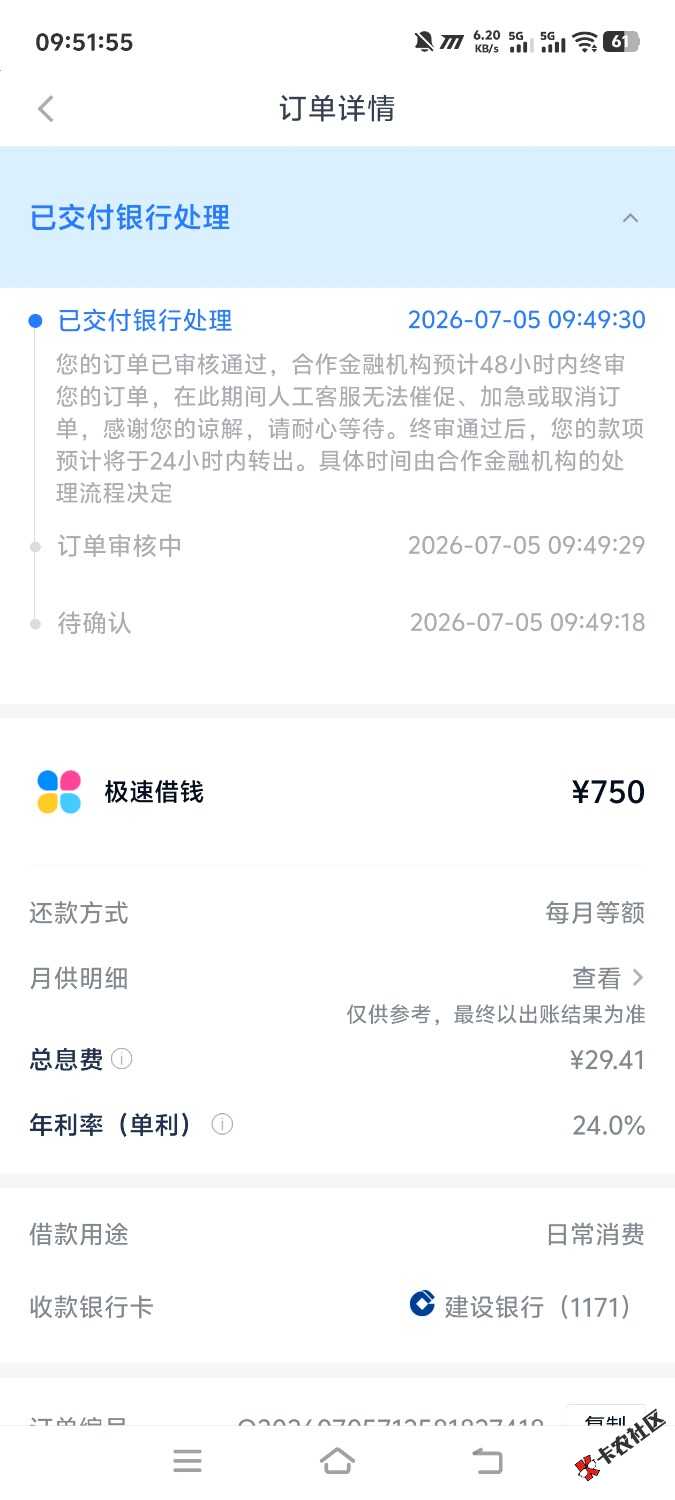The width and height of the screenshot is (675, 1500).
Task: Go to the home screen via the navigation bar
Action: [337, 1461]
